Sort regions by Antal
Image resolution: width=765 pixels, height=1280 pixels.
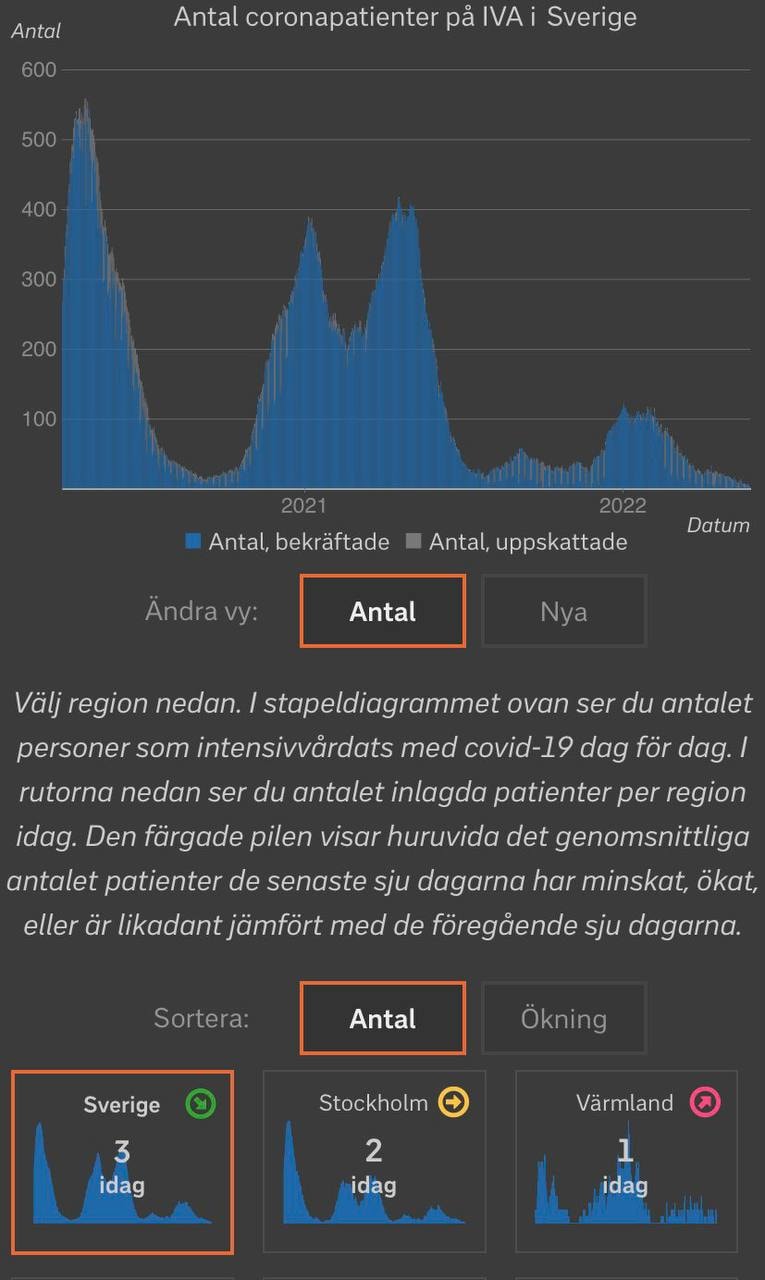[x=382, y=1018]
